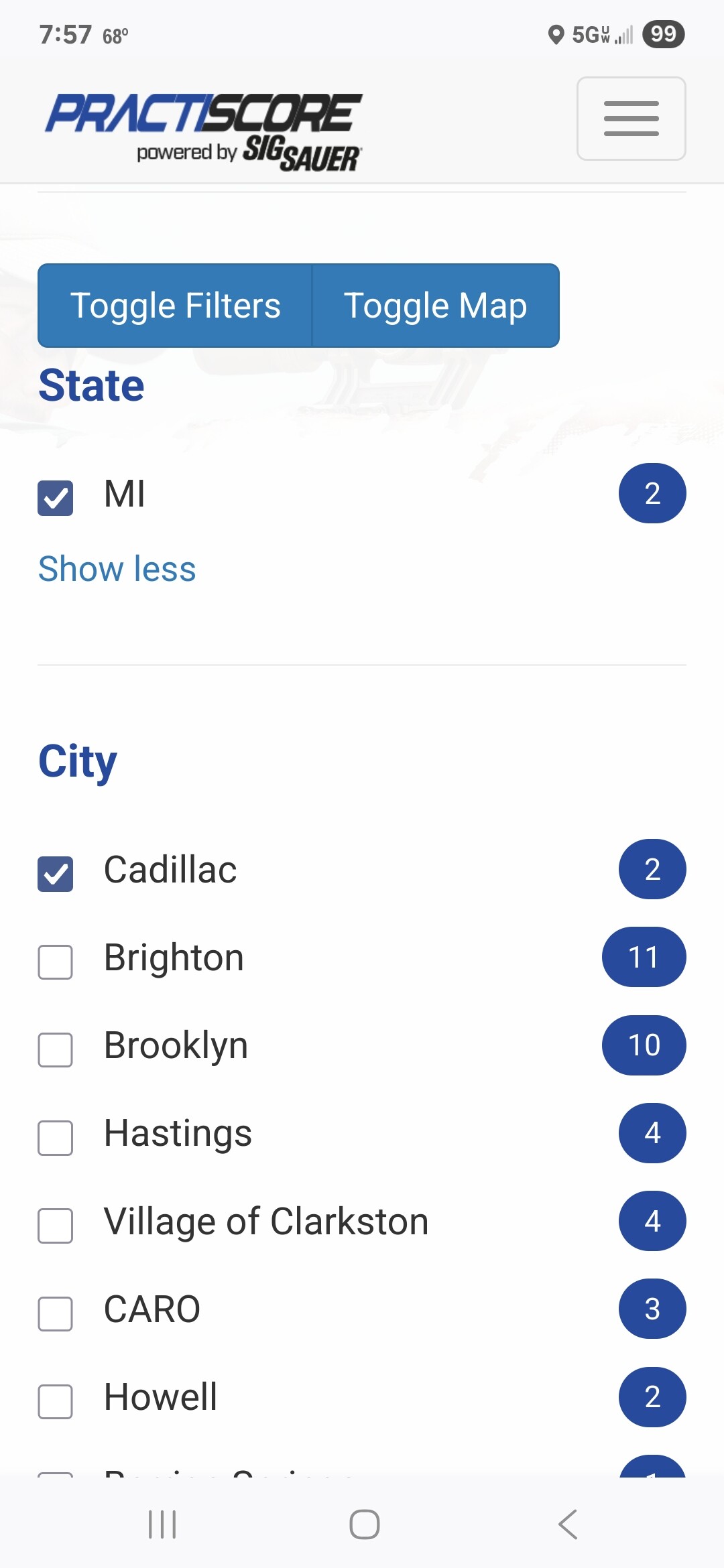Go back with the system back button
Image resolution: width=724 pixels, height=1568 pixels.
click(x=568, y=1524)
